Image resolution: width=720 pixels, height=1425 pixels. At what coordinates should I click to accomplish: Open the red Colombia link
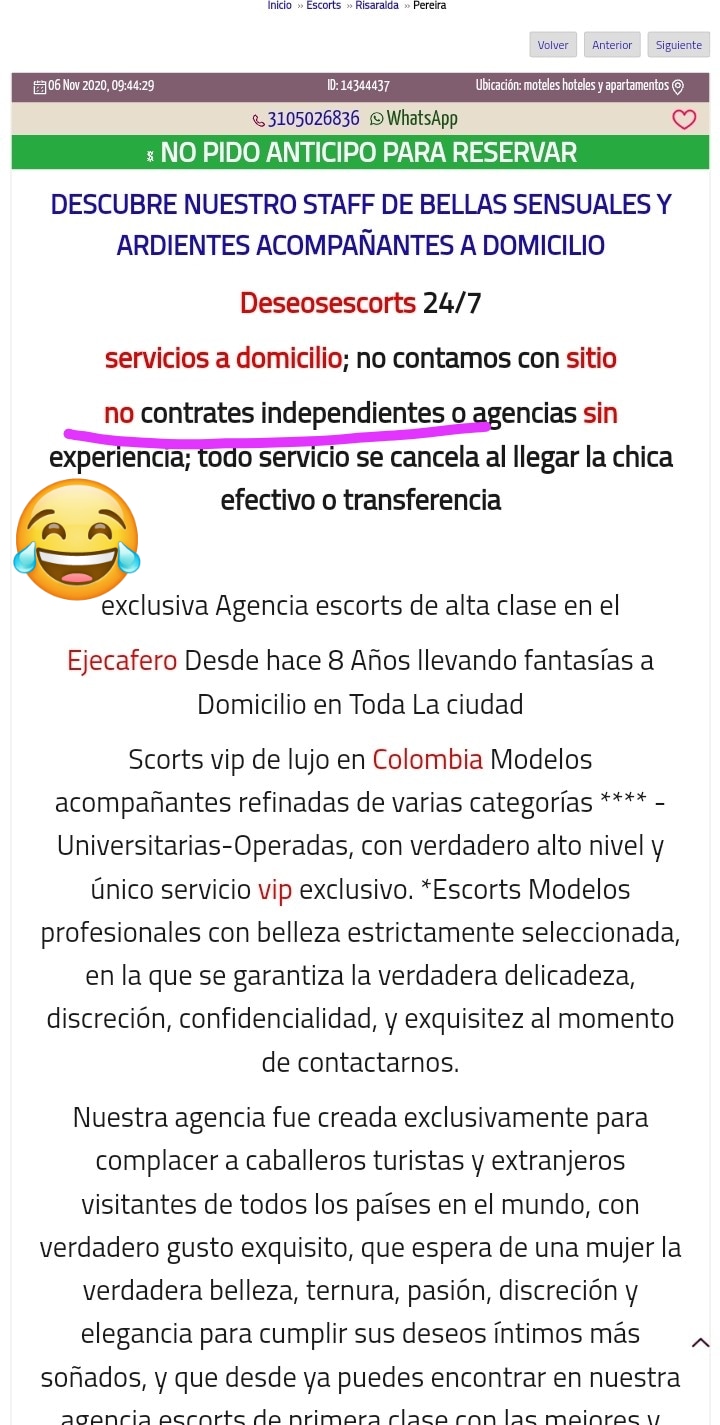(427, 759)
